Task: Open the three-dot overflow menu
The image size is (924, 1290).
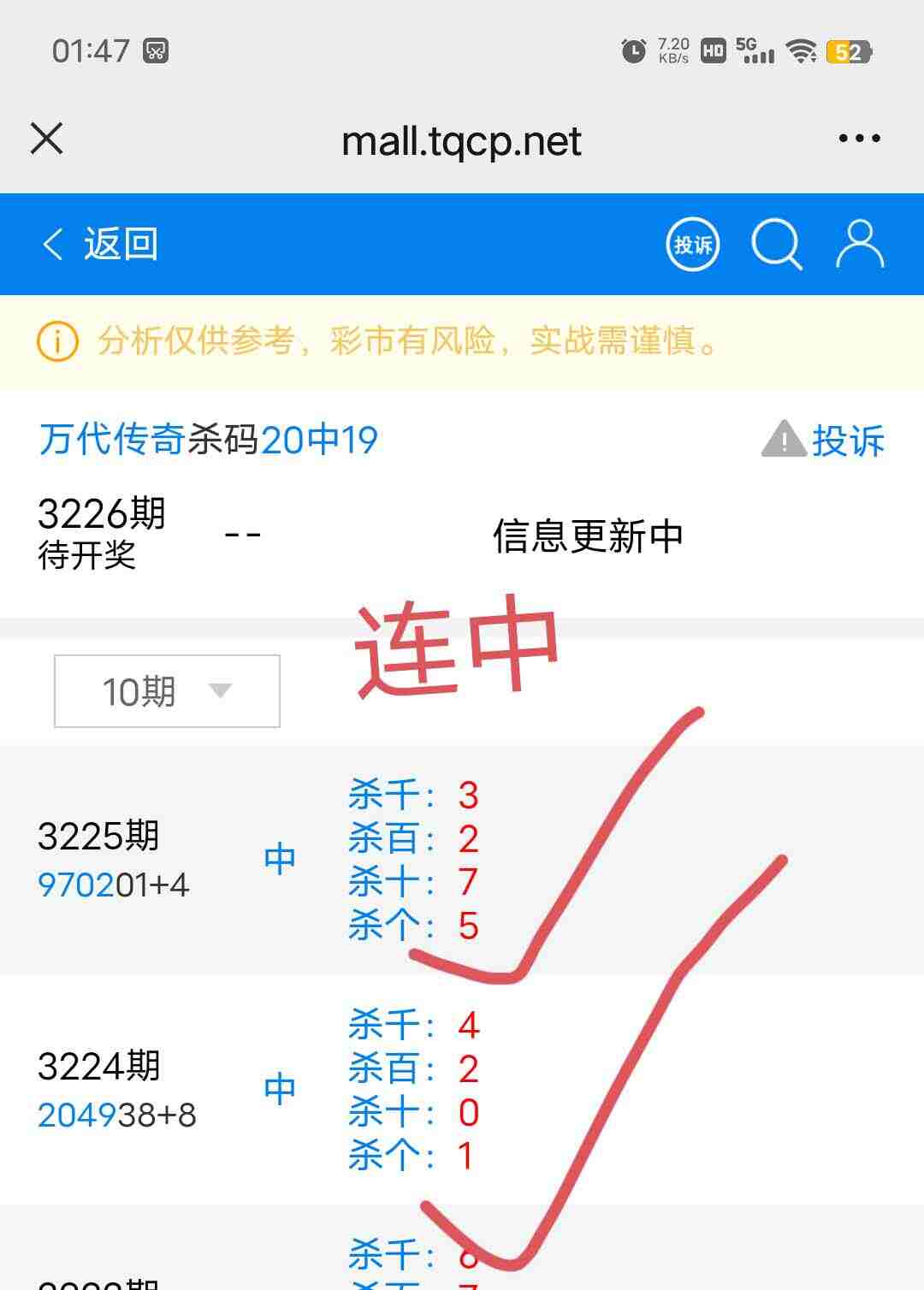Action: coord(859,139)
